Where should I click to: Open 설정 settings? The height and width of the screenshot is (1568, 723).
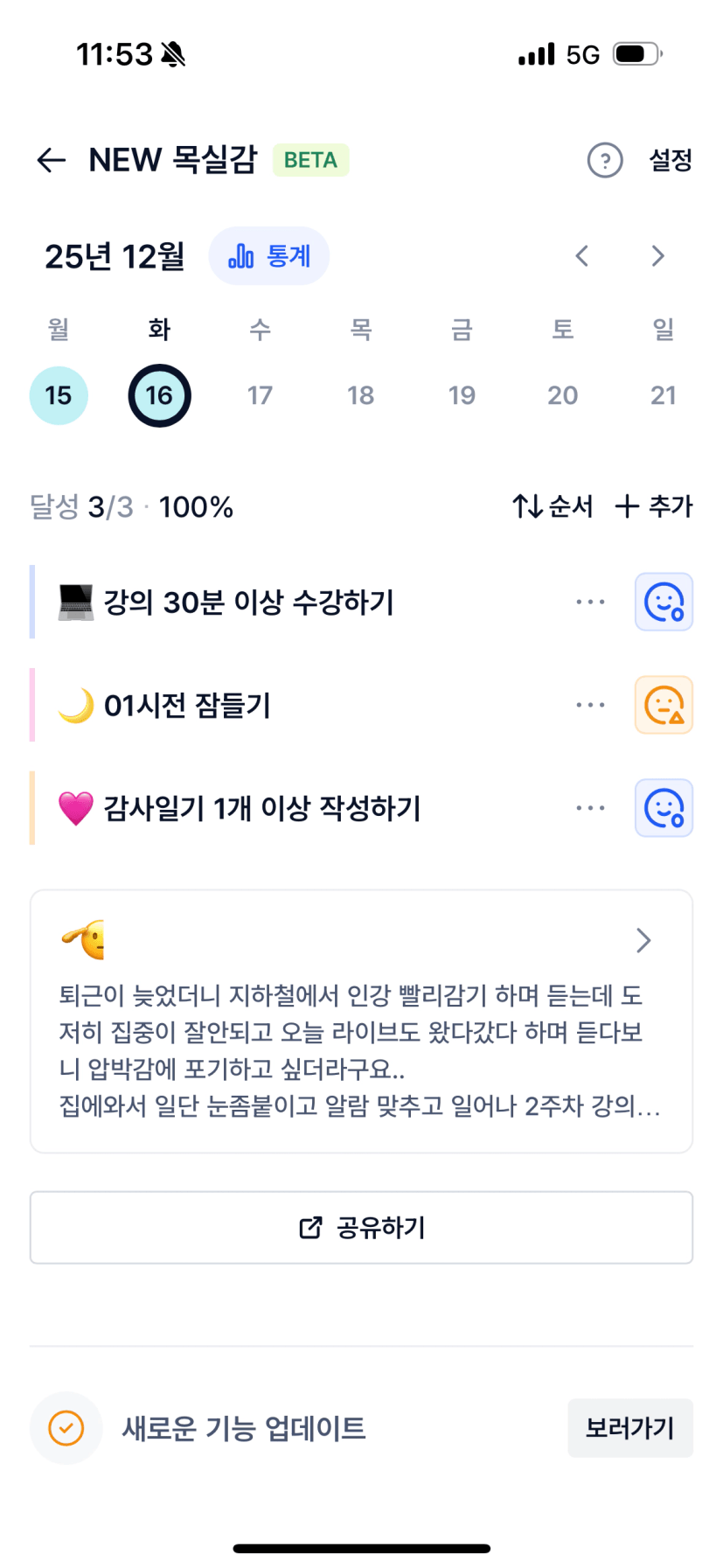tap(671, 160)
